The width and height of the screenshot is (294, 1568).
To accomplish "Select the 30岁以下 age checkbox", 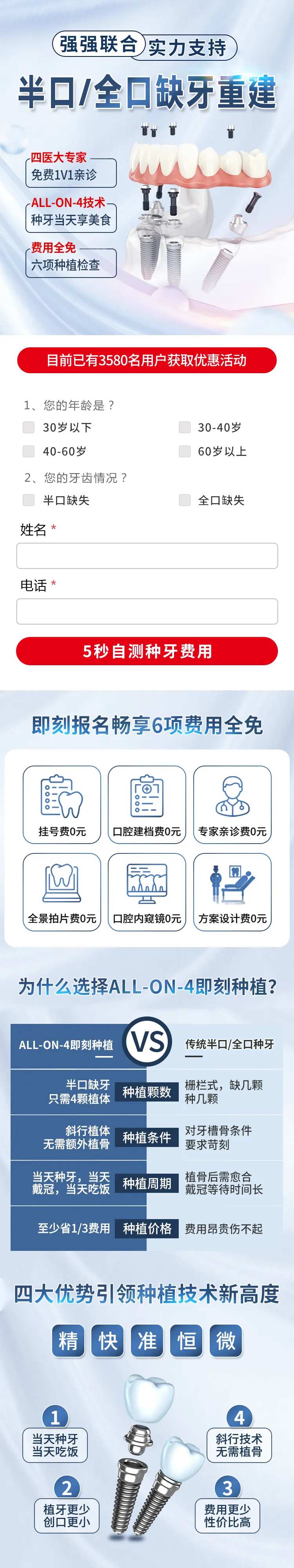I will pyautogui.click(x=29, y=427).
